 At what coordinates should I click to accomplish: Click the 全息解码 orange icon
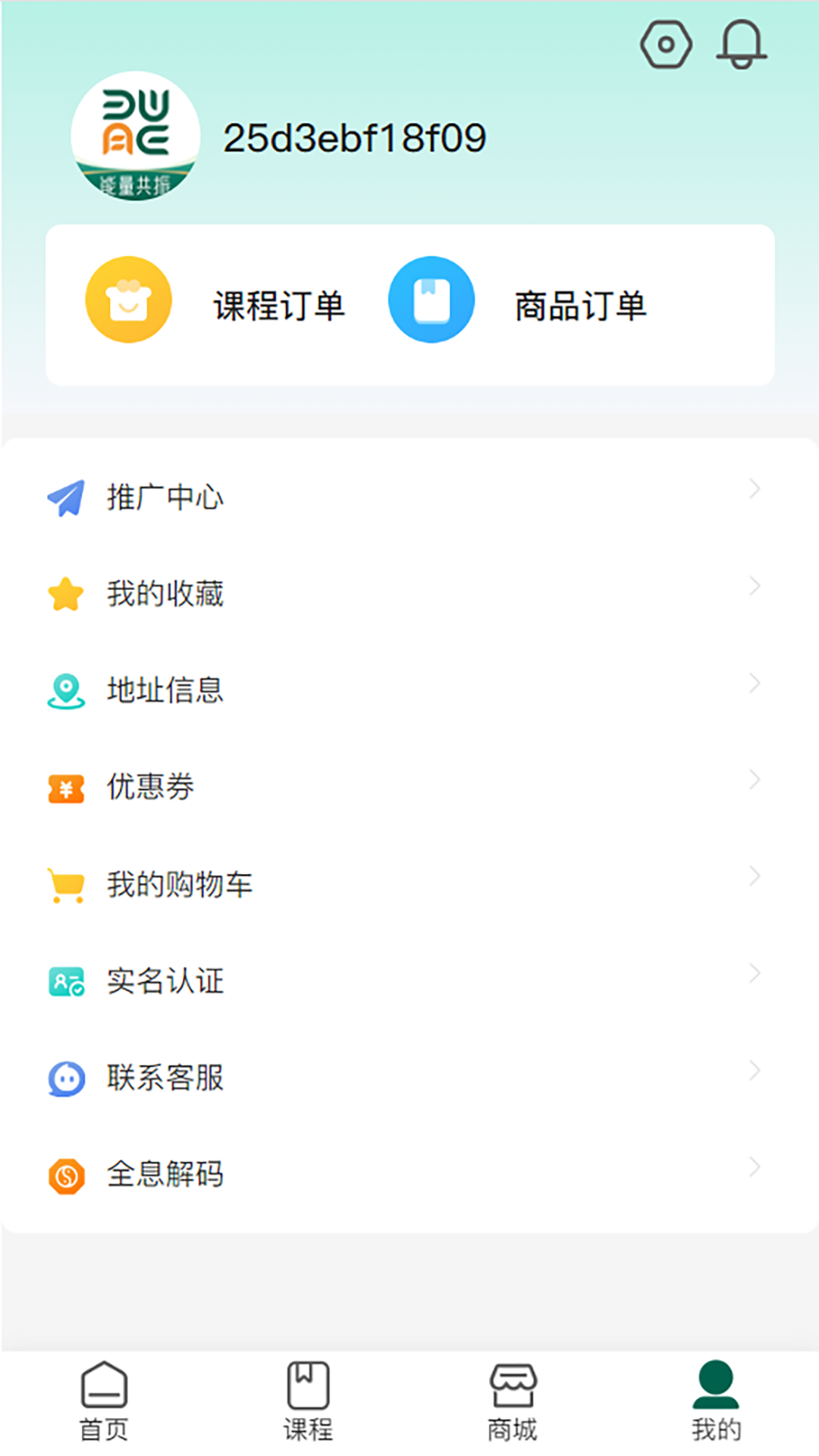pos(67,1174)
